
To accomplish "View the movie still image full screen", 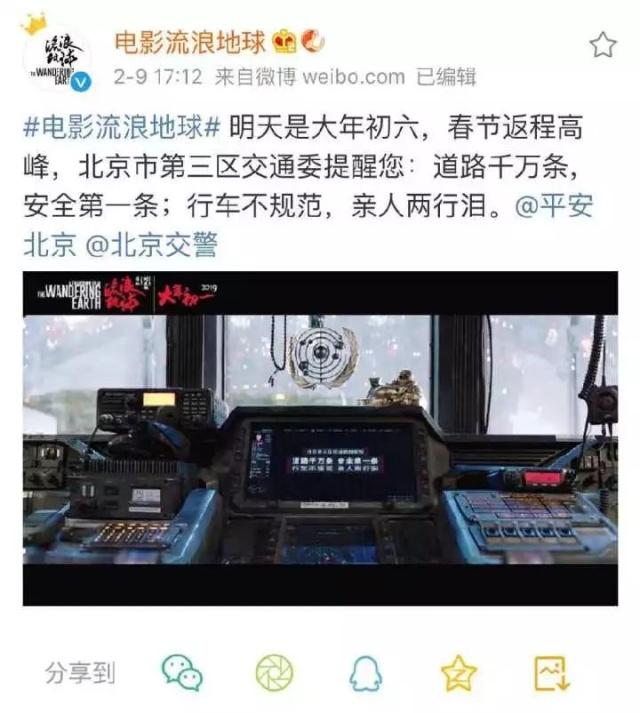I will click(x=320, y=438).
